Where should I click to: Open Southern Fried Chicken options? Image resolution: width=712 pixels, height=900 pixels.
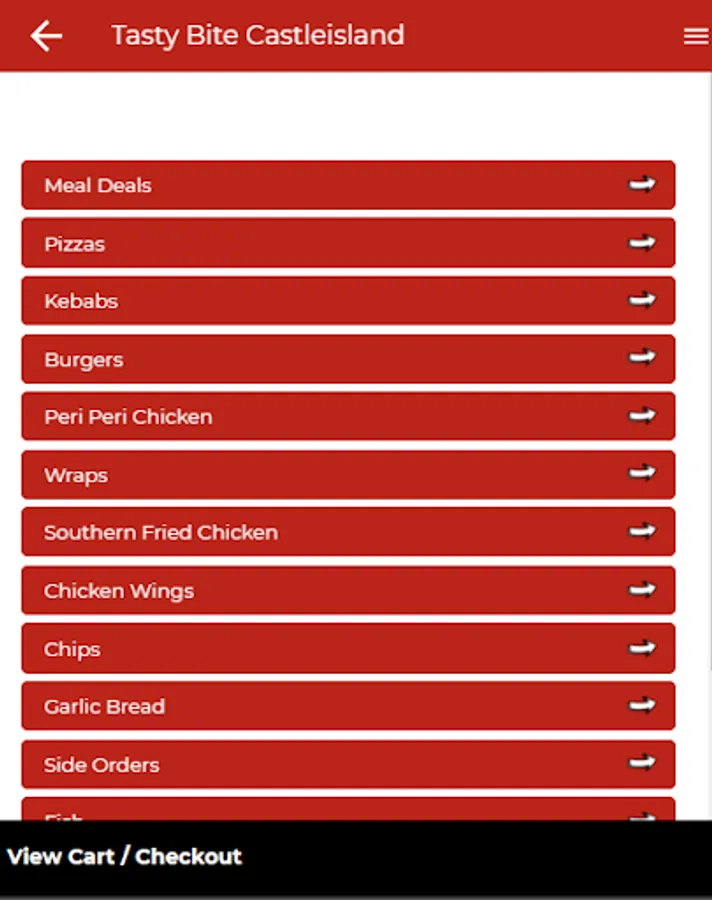(x=348, y=532)
